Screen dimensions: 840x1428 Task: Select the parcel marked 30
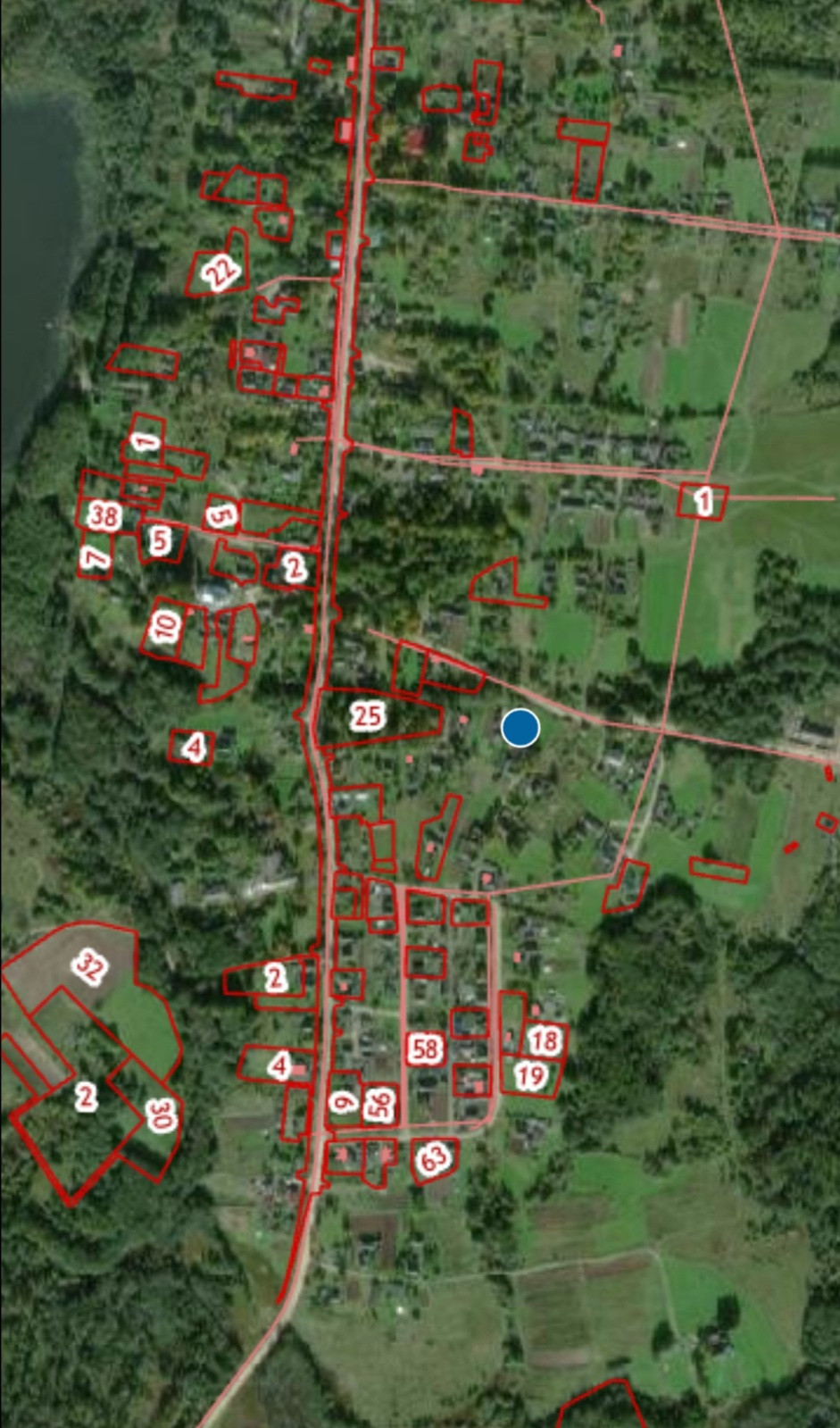(x=161, y=1115)
